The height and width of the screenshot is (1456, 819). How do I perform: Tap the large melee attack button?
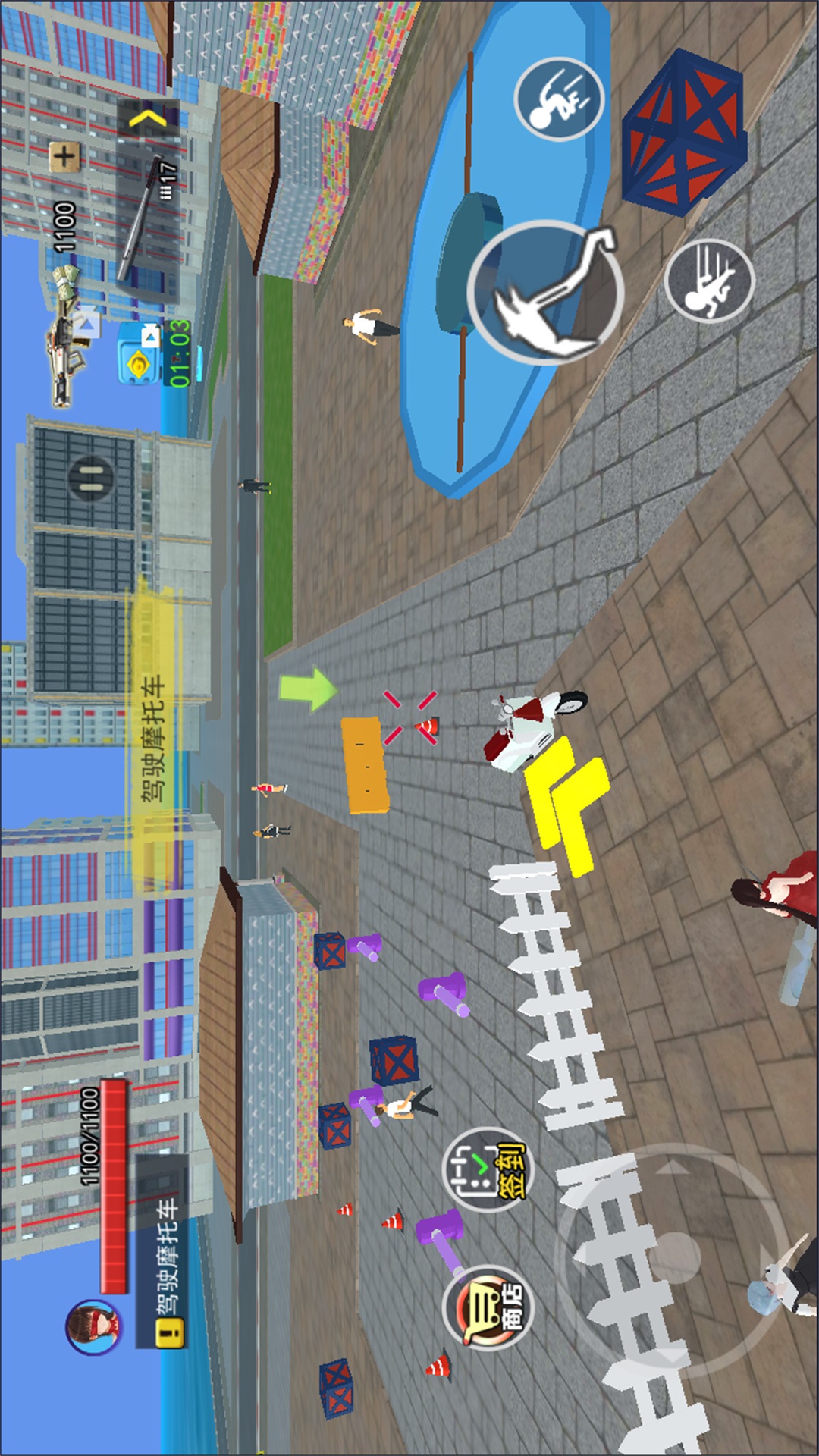coord(546,293)
